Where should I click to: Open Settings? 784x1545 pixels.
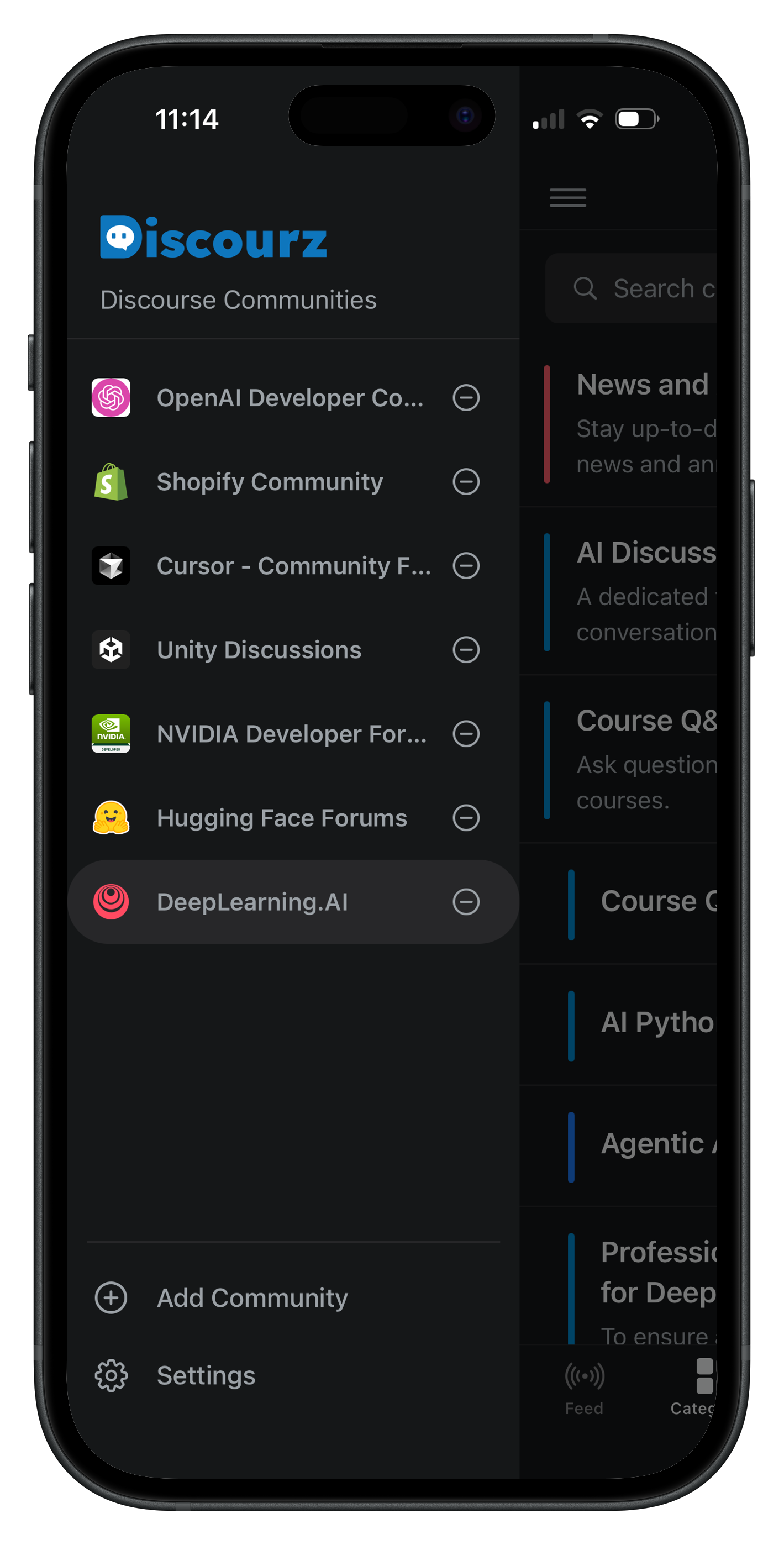tap(206, 1375)
